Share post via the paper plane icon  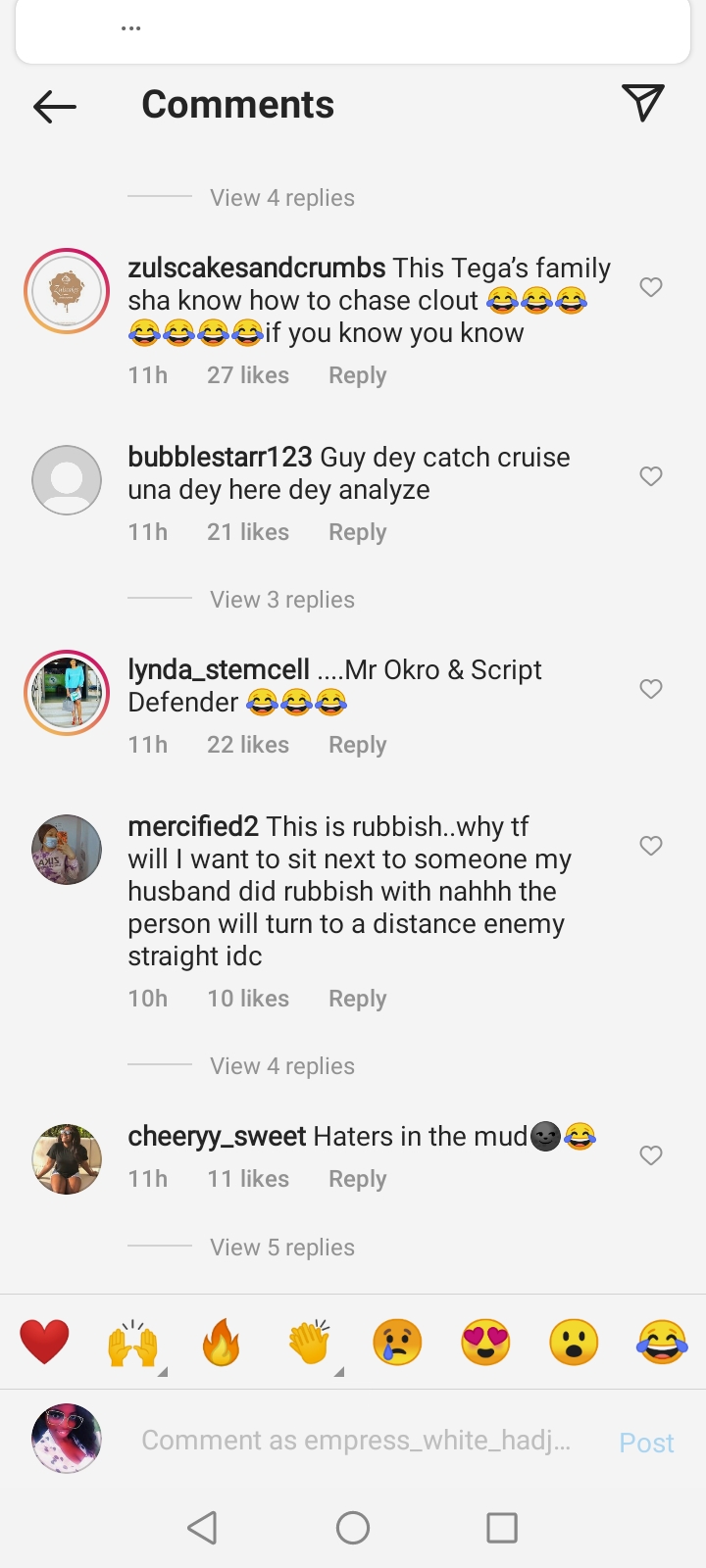click(x=643, y=103)
